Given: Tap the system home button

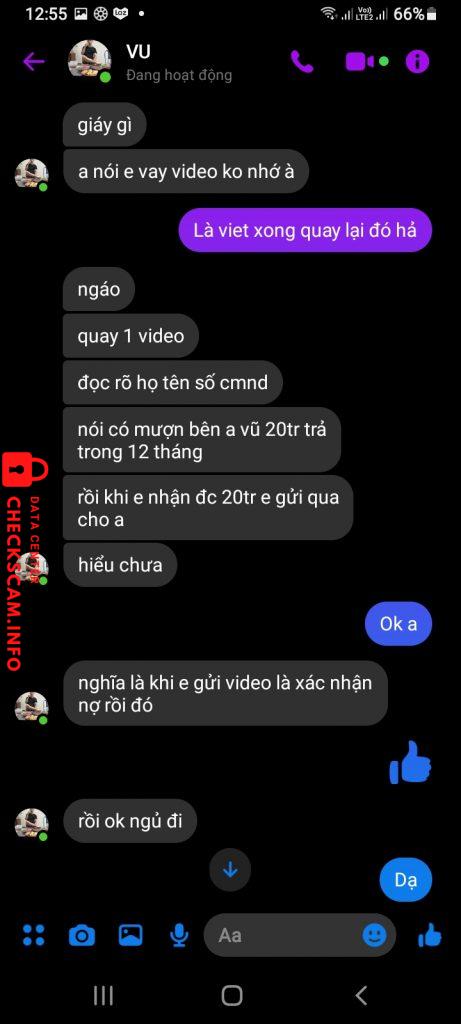Looking at the screenshot, I should pyautogui.click(x=232, y=995).
